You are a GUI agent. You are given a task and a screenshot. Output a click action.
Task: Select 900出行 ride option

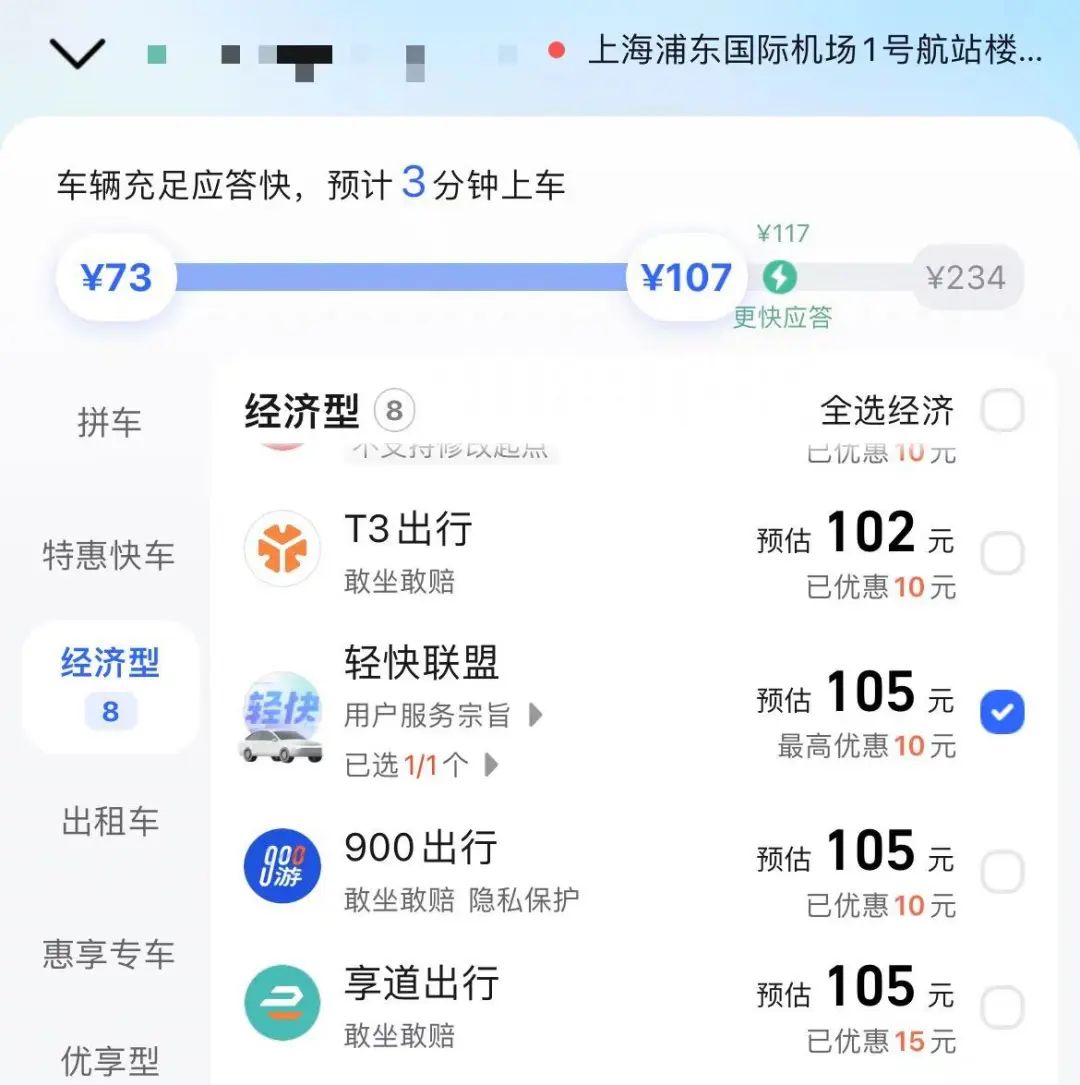(x=1002, y=872)
